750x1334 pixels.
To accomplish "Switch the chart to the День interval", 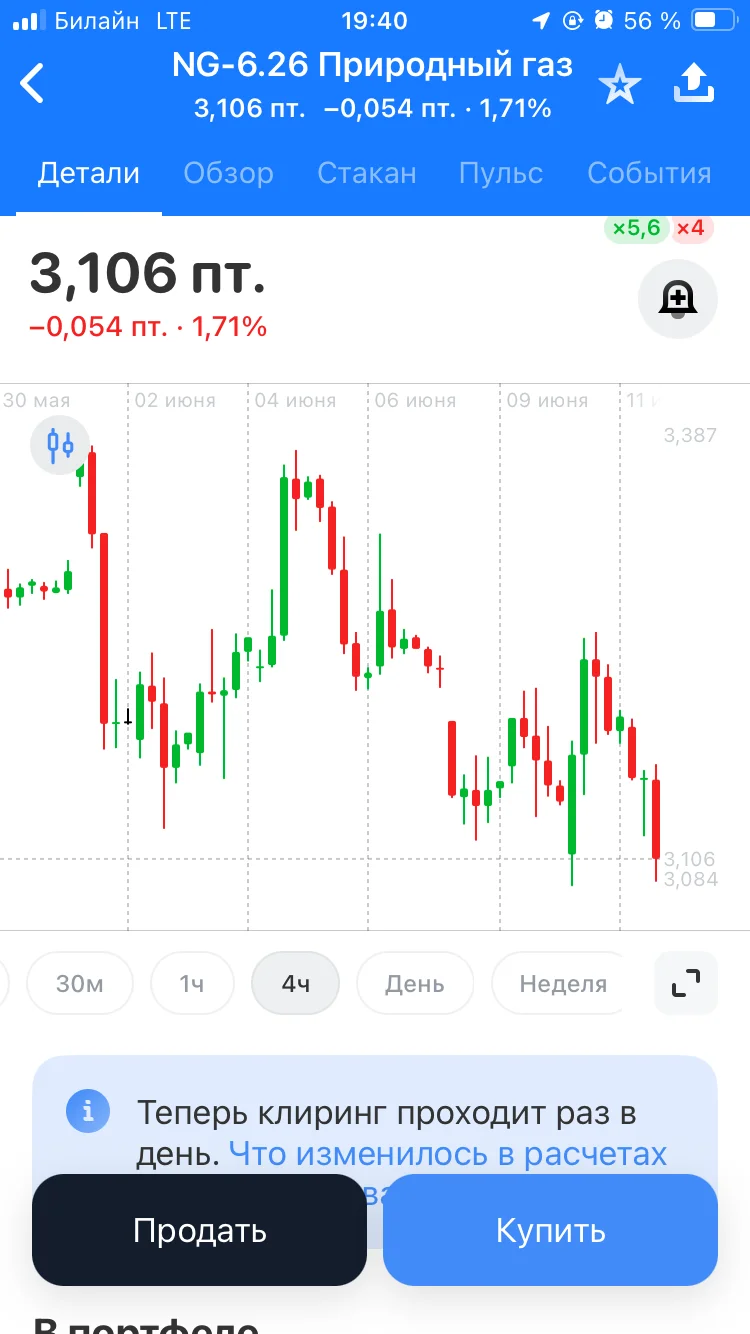I will click(x=415, y=983).
